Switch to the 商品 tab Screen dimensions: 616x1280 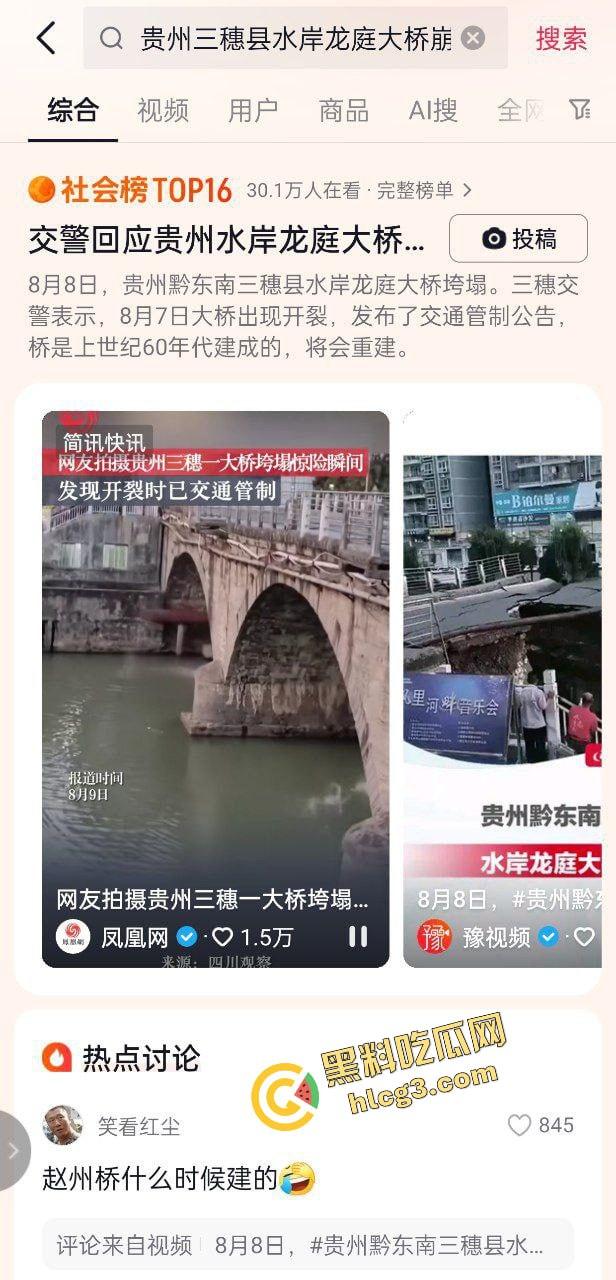coord(343,110)
